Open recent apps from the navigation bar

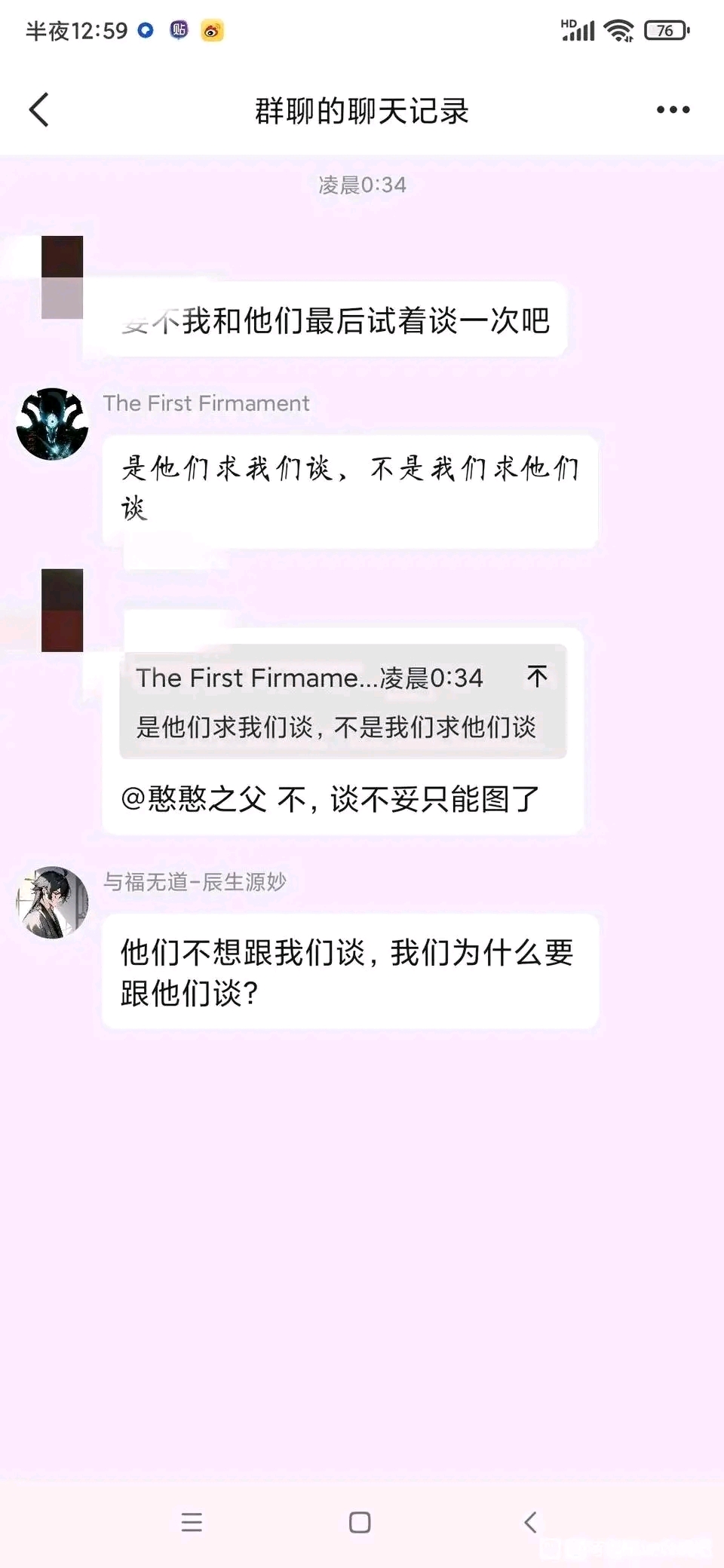click(192, 1522)
